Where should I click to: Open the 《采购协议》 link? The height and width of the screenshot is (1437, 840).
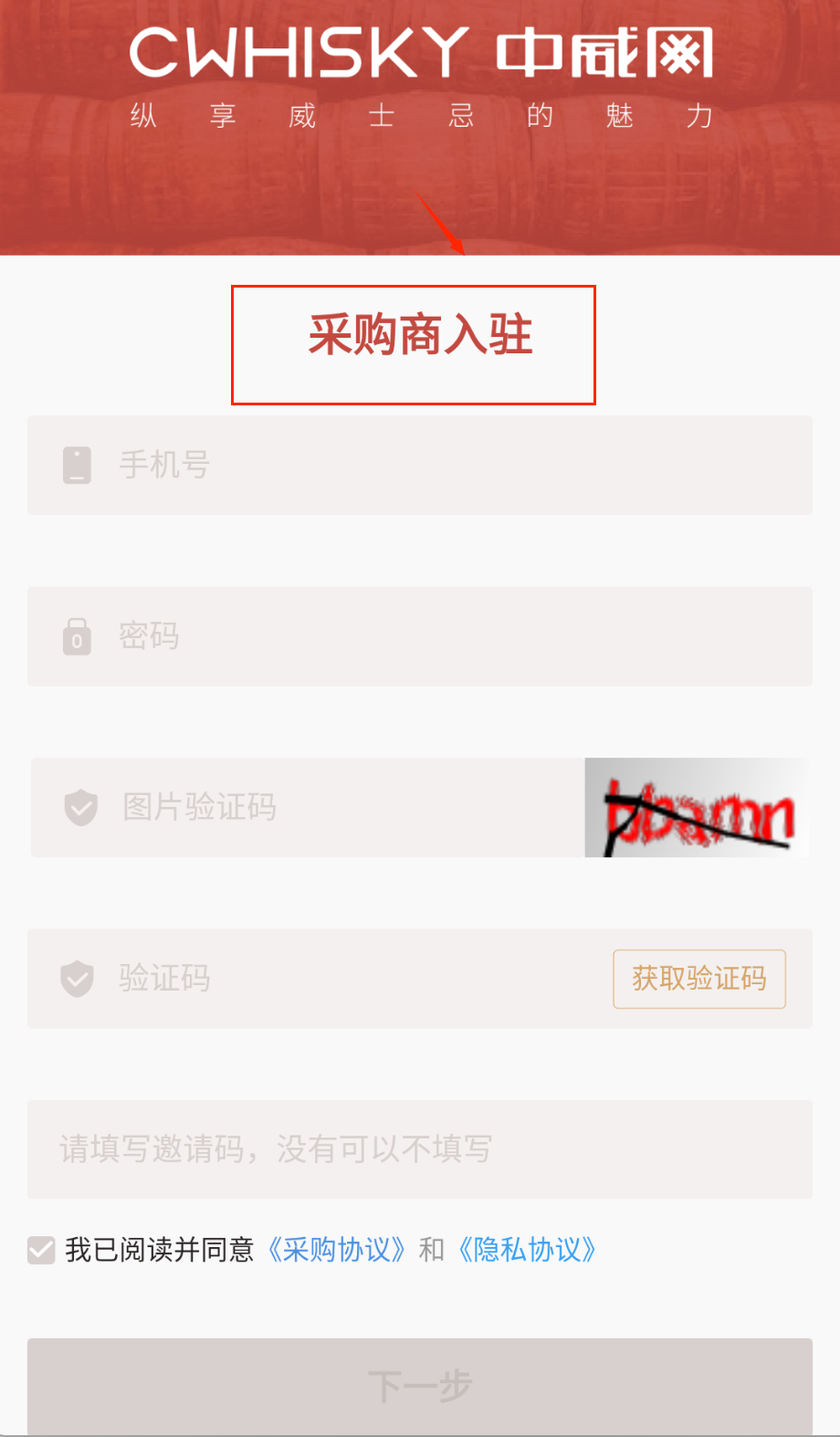336,1250
